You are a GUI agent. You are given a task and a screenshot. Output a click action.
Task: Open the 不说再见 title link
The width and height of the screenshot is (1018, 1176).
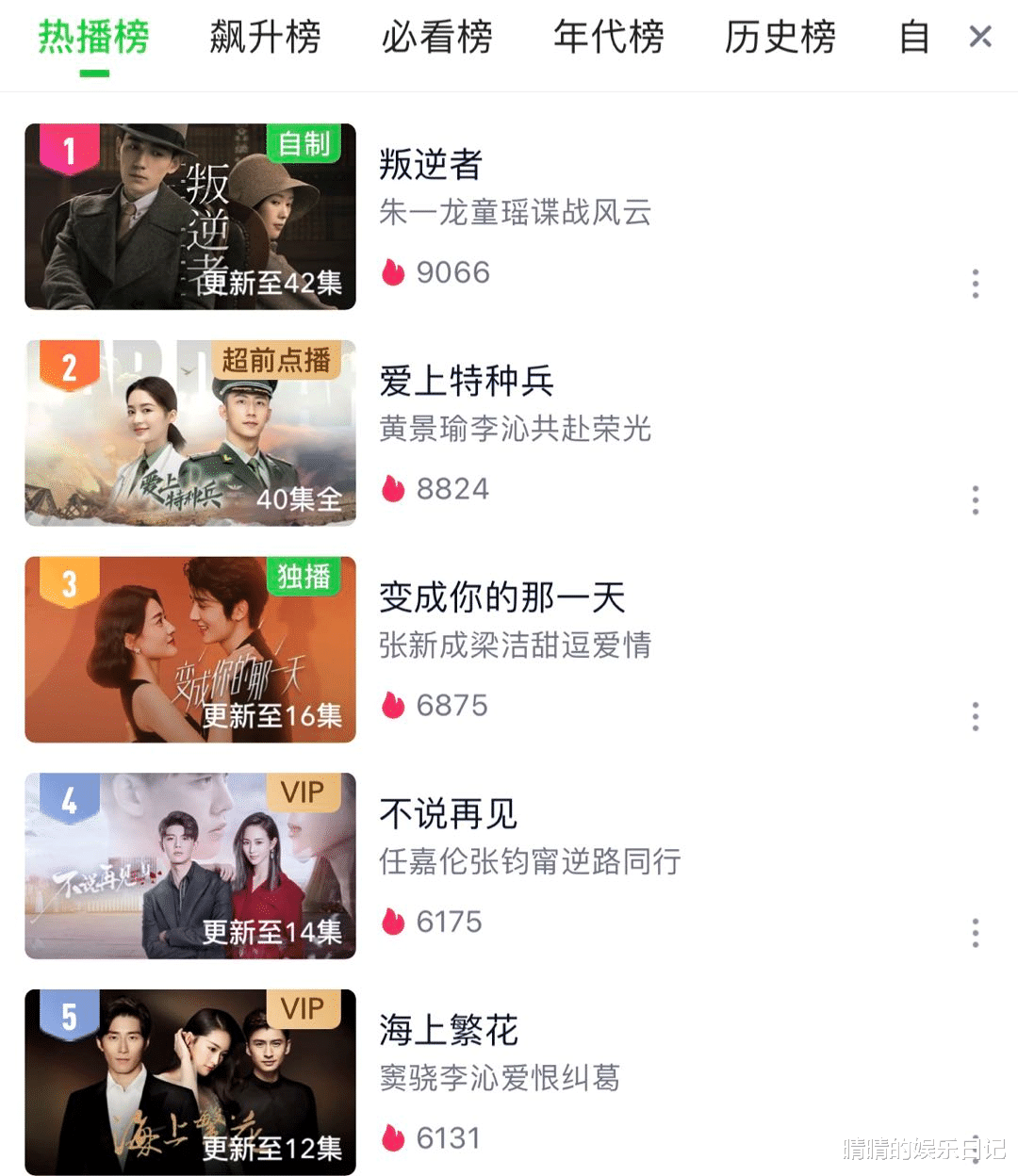click(x=448, y=814)
